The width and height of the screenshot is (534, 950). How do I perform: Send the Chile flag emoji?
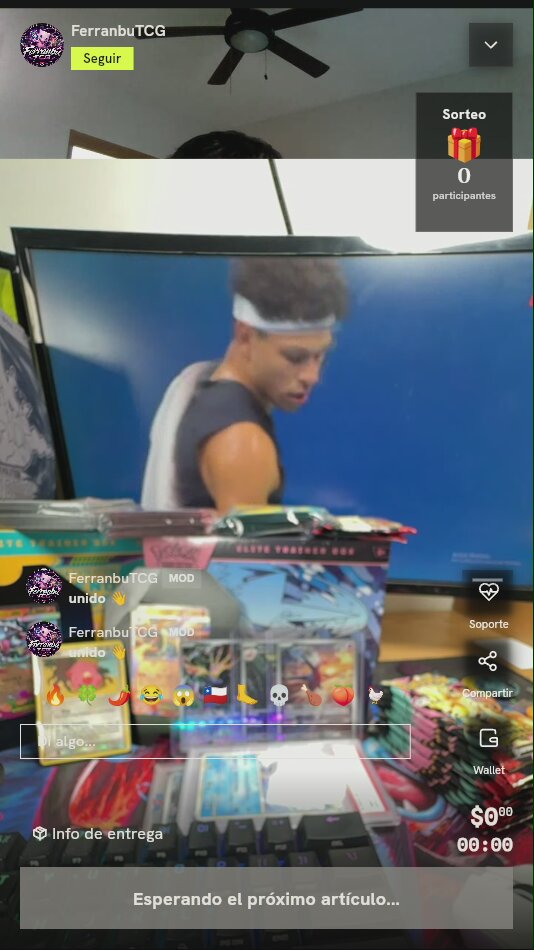tap(215, 696)
